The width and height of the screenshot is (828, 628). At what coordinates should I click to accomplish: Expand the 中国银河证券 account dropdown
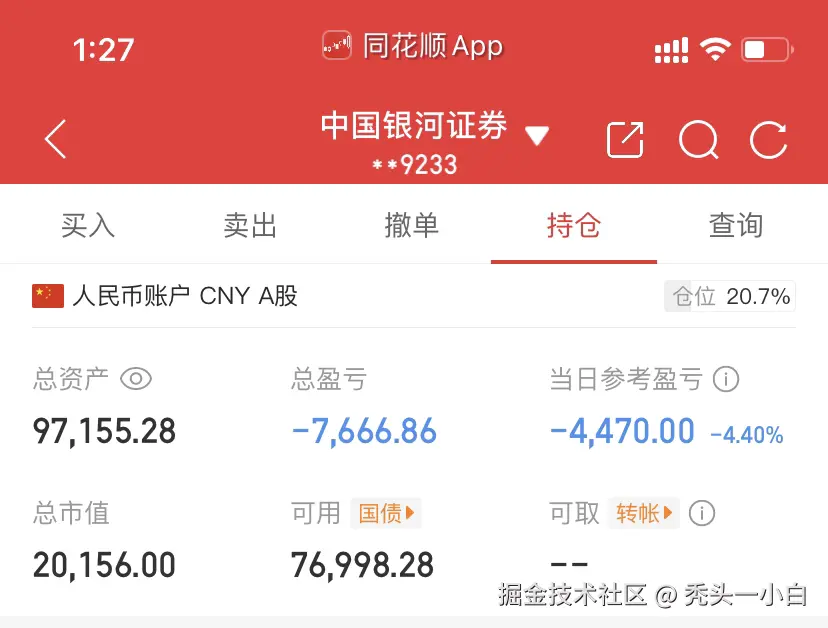[537, 136]
